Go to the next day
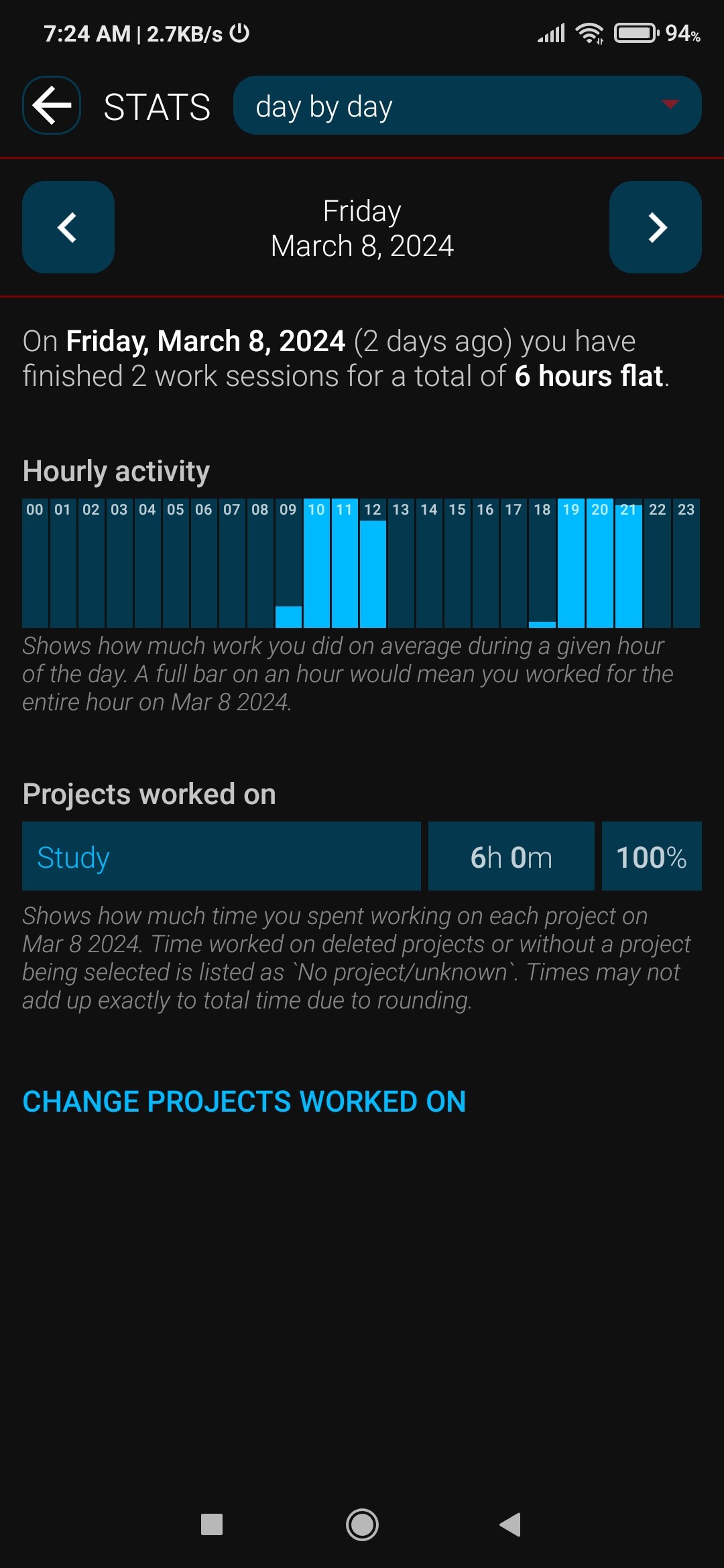Screen dimensions: 724x1568 pos(656,227)
